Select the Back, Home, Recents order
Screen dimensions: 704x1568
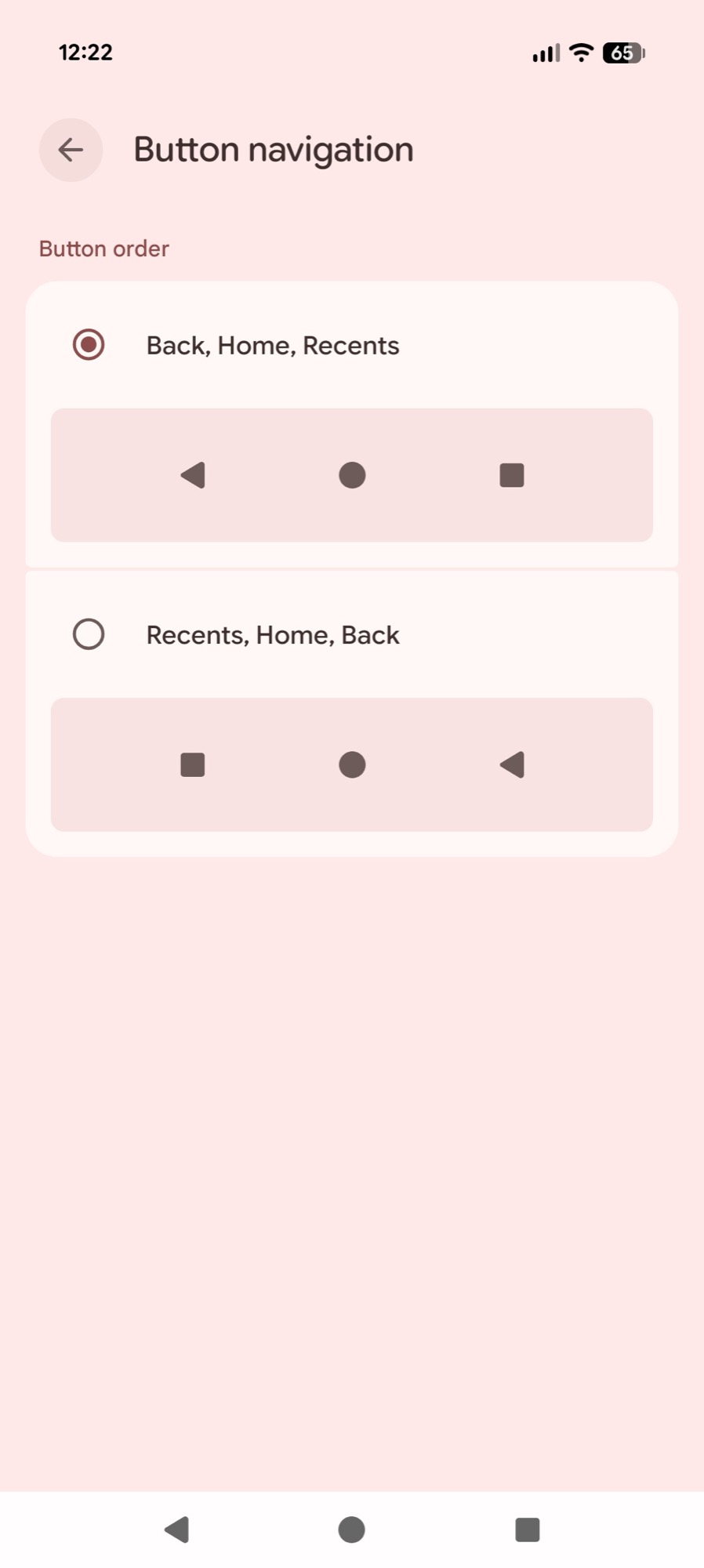tap(88, 344)
